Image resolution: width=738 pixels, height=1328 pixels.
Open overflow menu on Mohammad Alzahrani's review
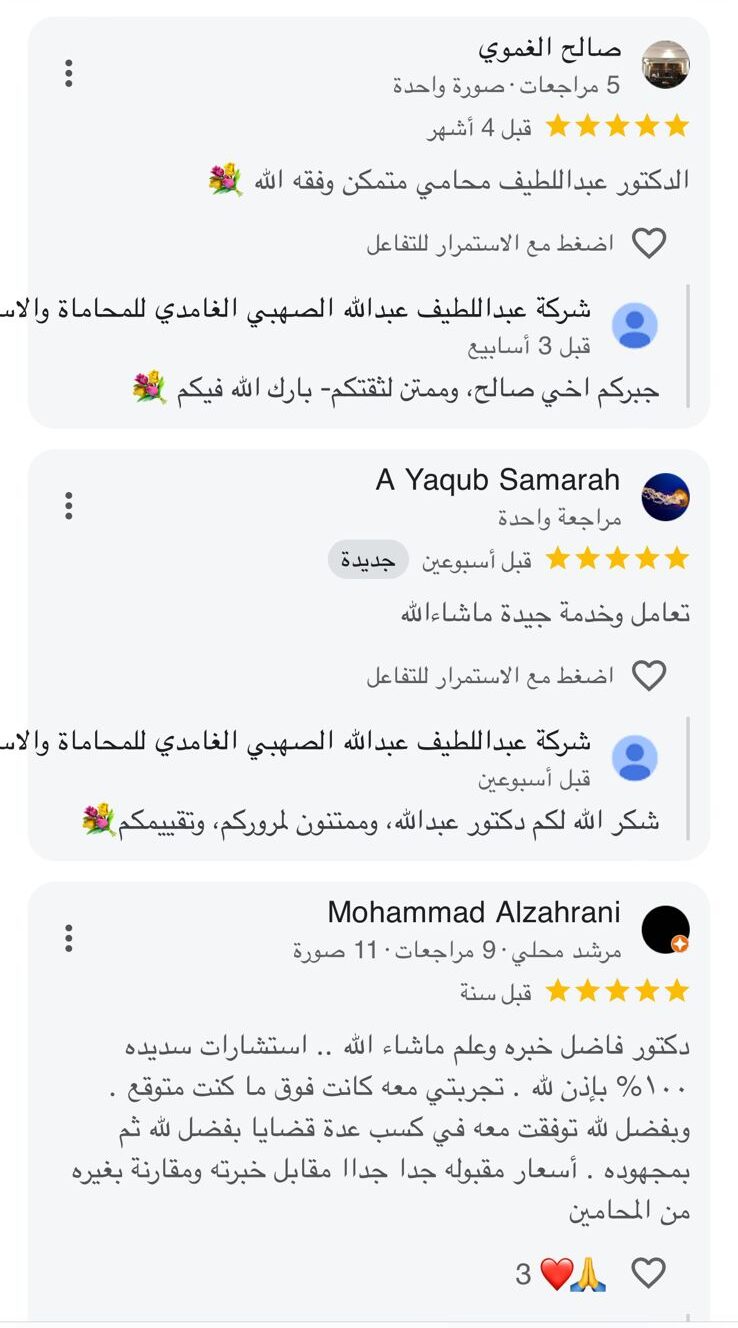click(x=68, y=937)
